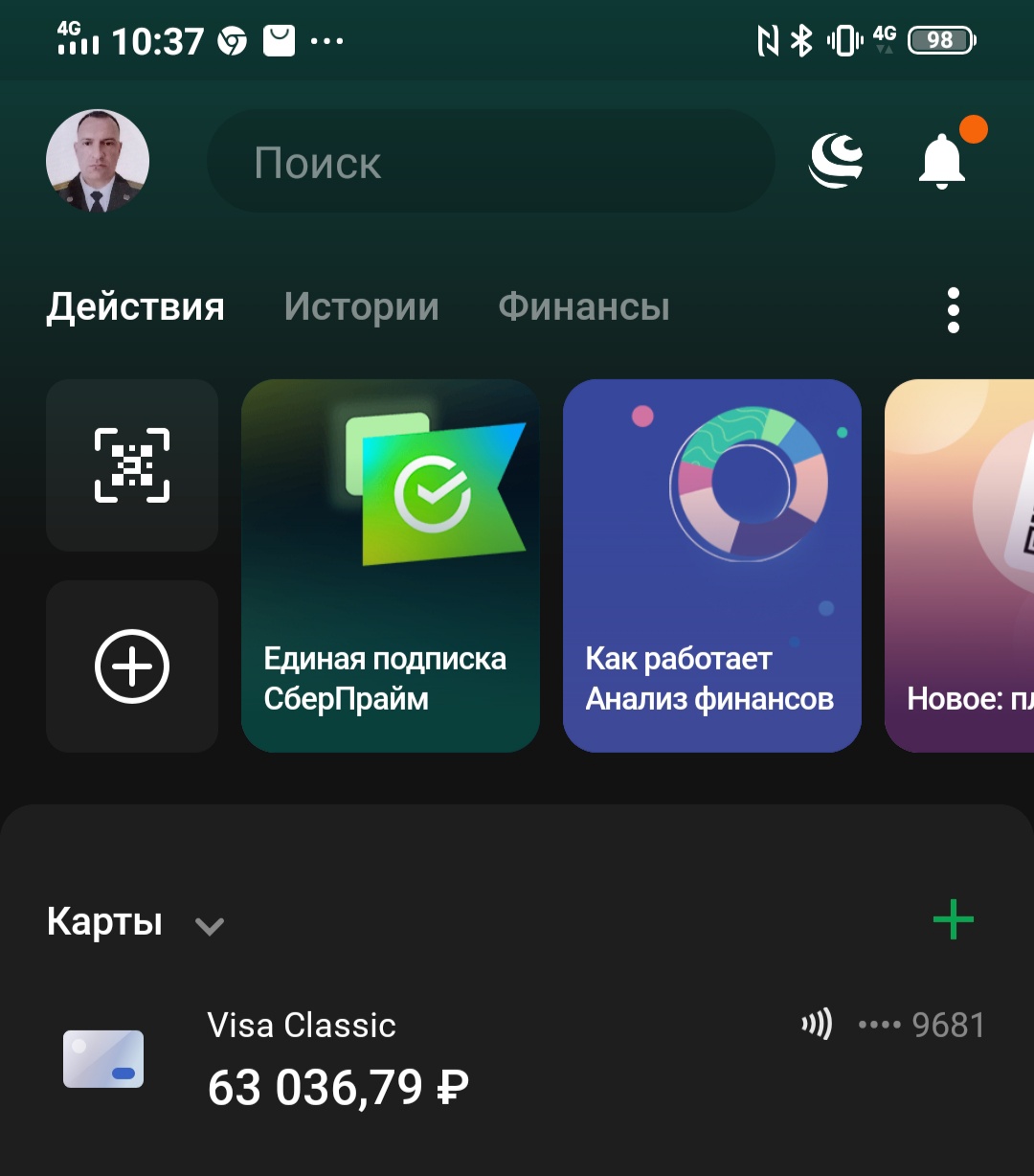Tap the Поиск search field
This screenshot has width=1034, height=1176.
click(490, 162)
